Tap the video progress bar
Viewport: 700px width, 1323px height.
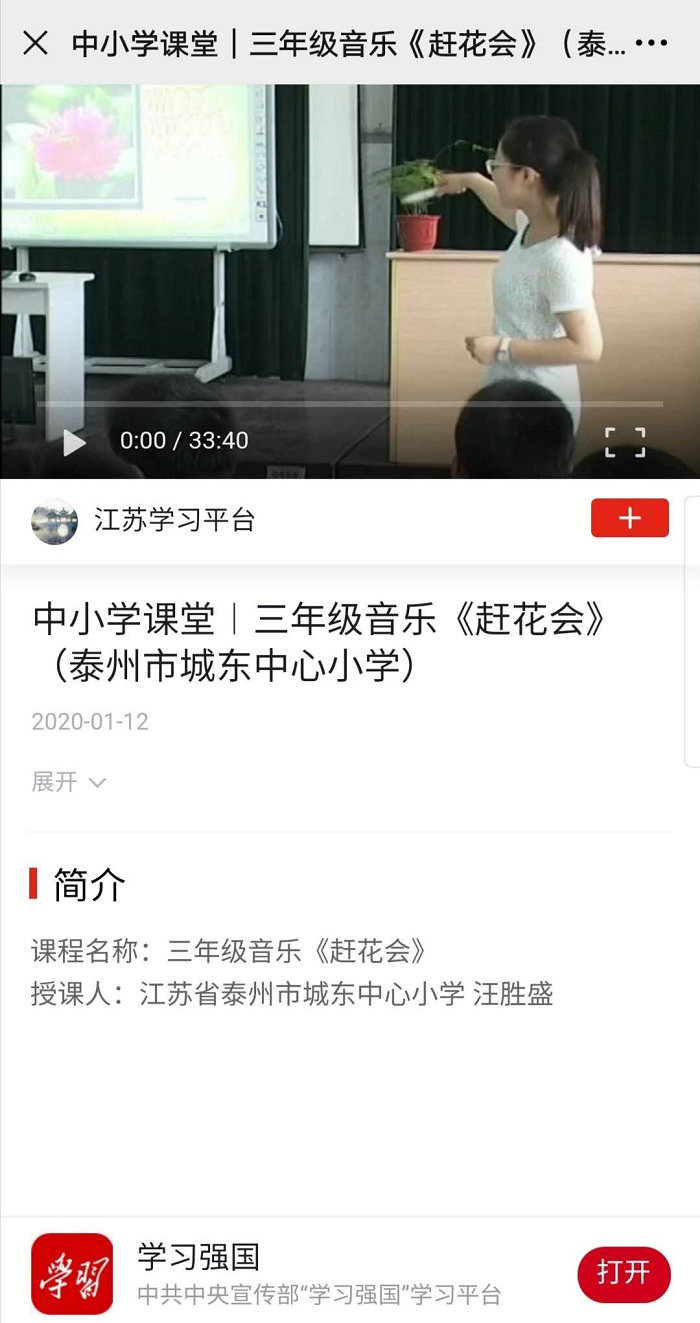tap(350, 404)
